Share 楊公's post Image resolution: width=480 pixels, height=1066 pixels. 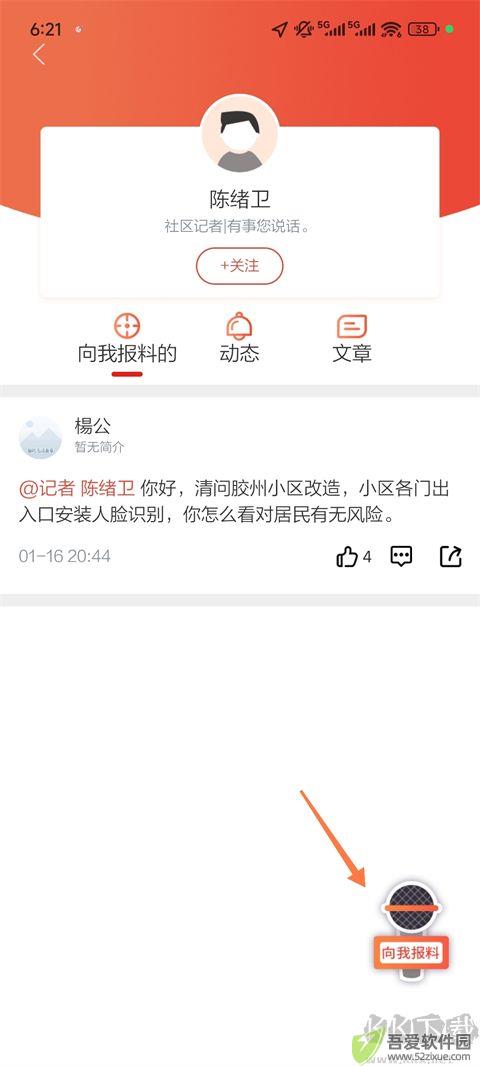450,556
